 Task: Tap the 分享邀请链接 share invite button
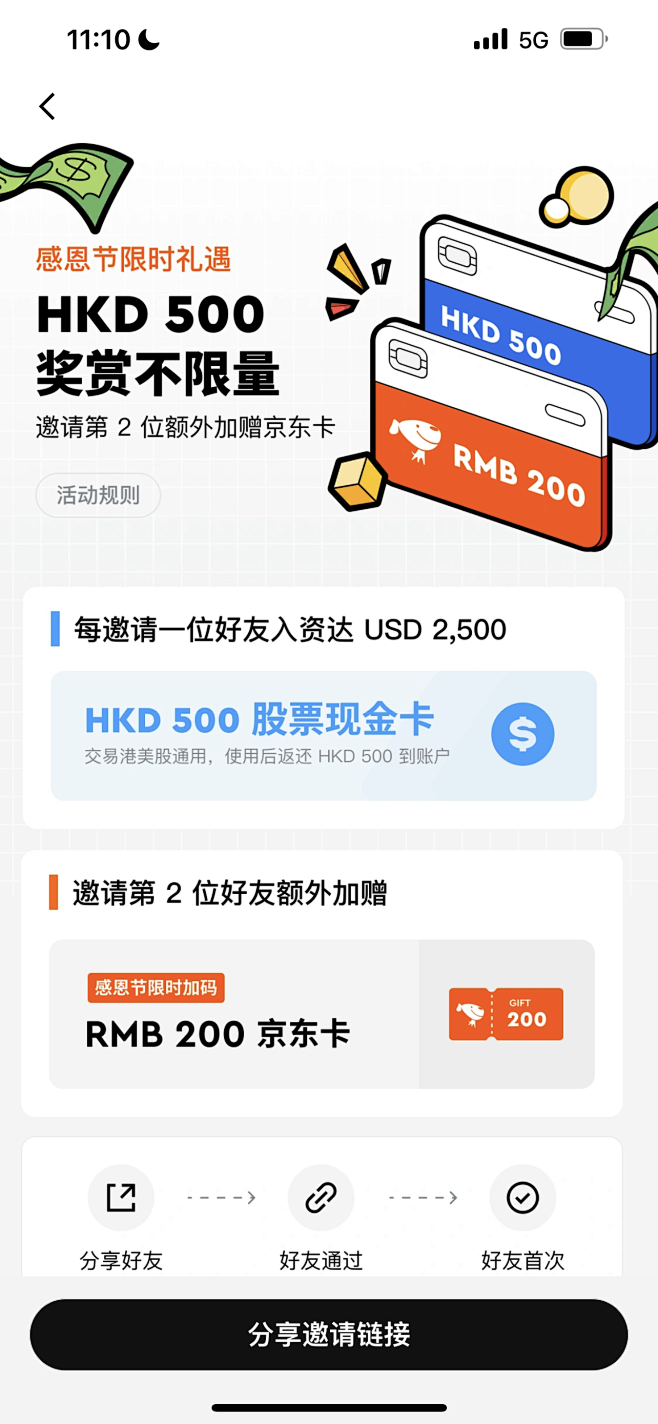329,1334
